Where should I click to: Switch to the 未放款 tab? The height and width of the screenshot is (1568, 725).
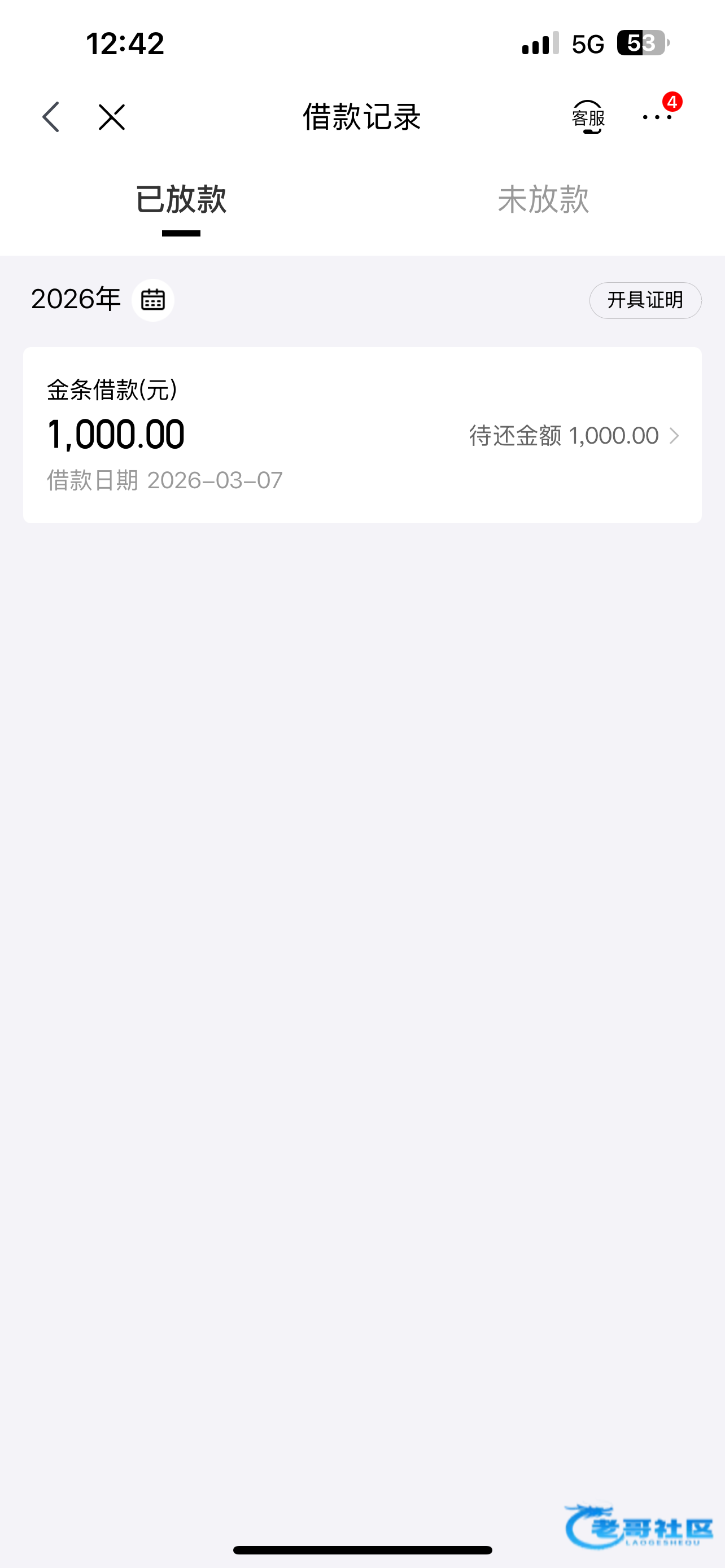tap(543, 200)
